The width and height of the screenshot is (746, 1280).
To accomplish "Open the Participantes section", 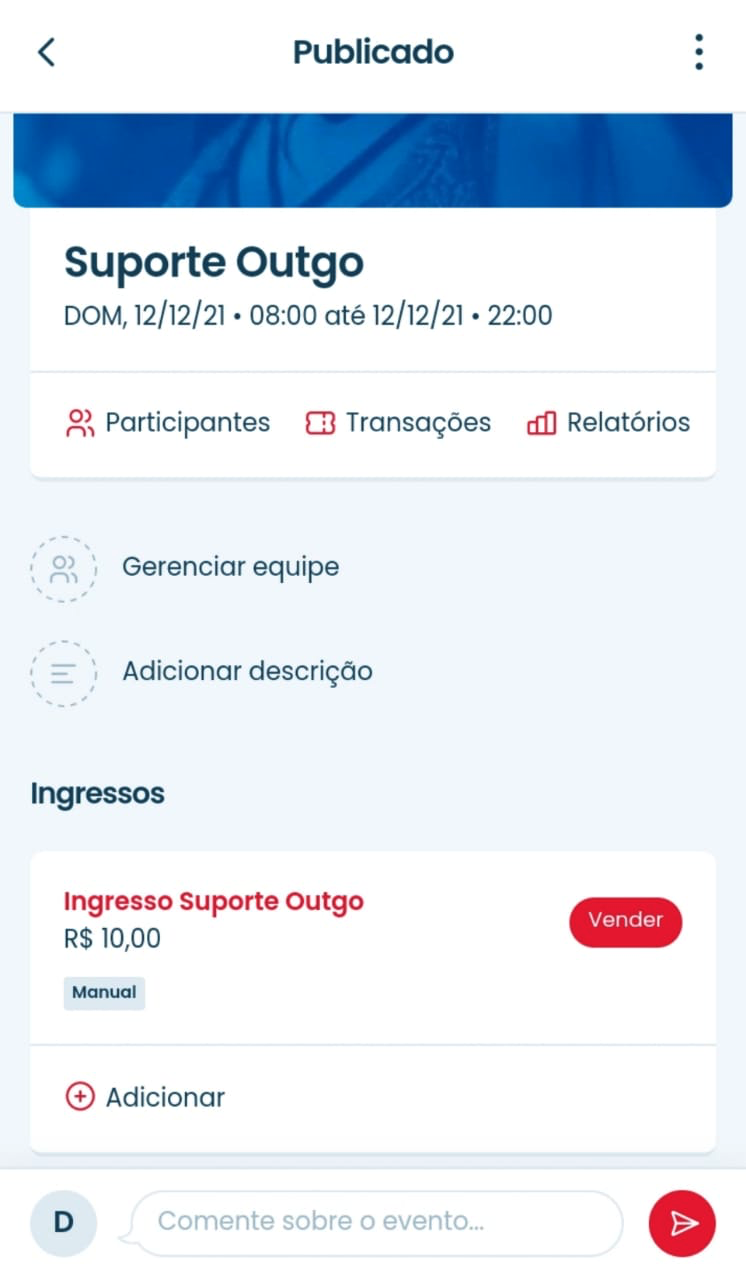I will [x=168, y=423].
